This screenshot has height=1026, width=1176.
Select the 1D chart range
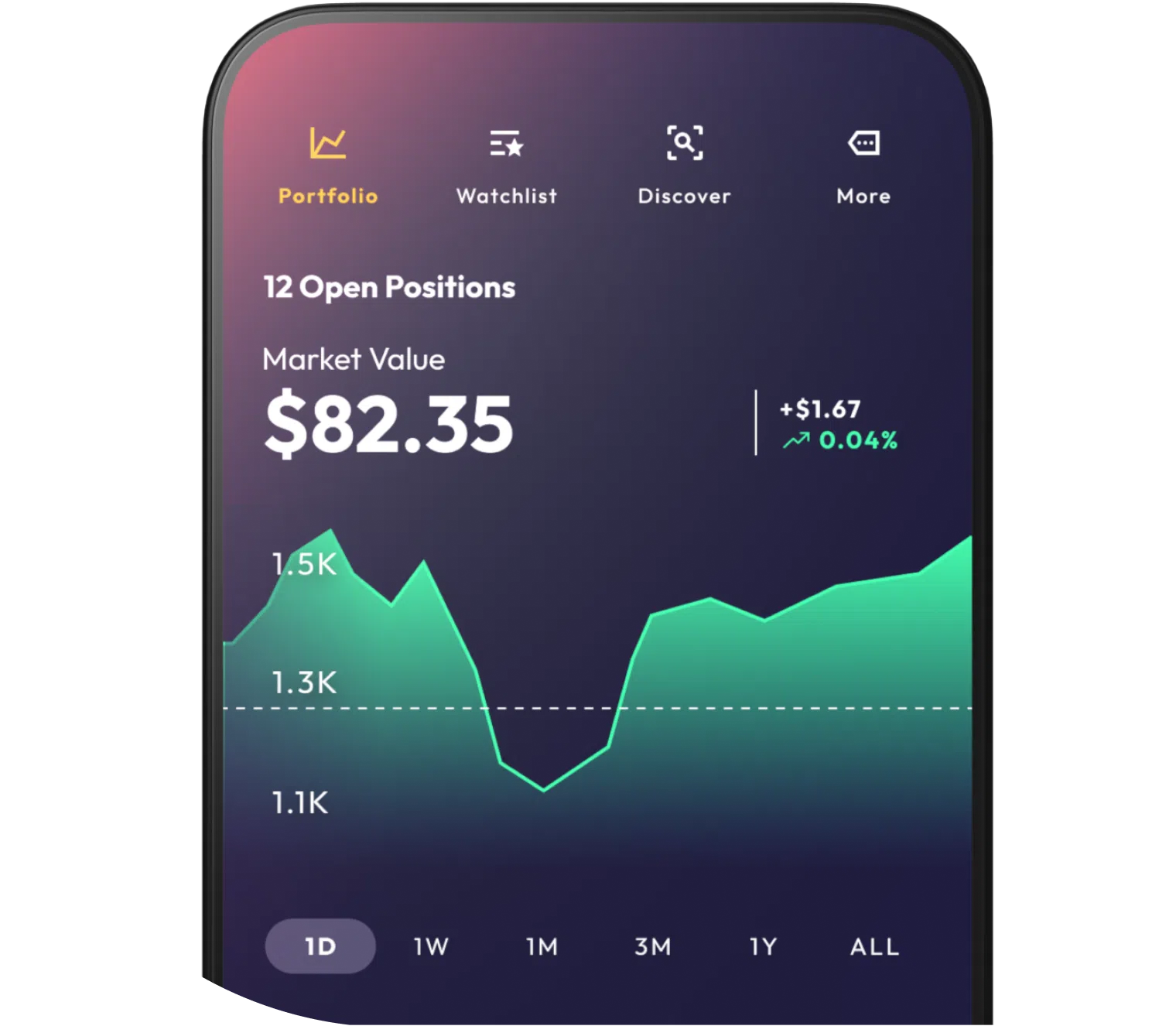pyautogui.click(x=320, y=946)
